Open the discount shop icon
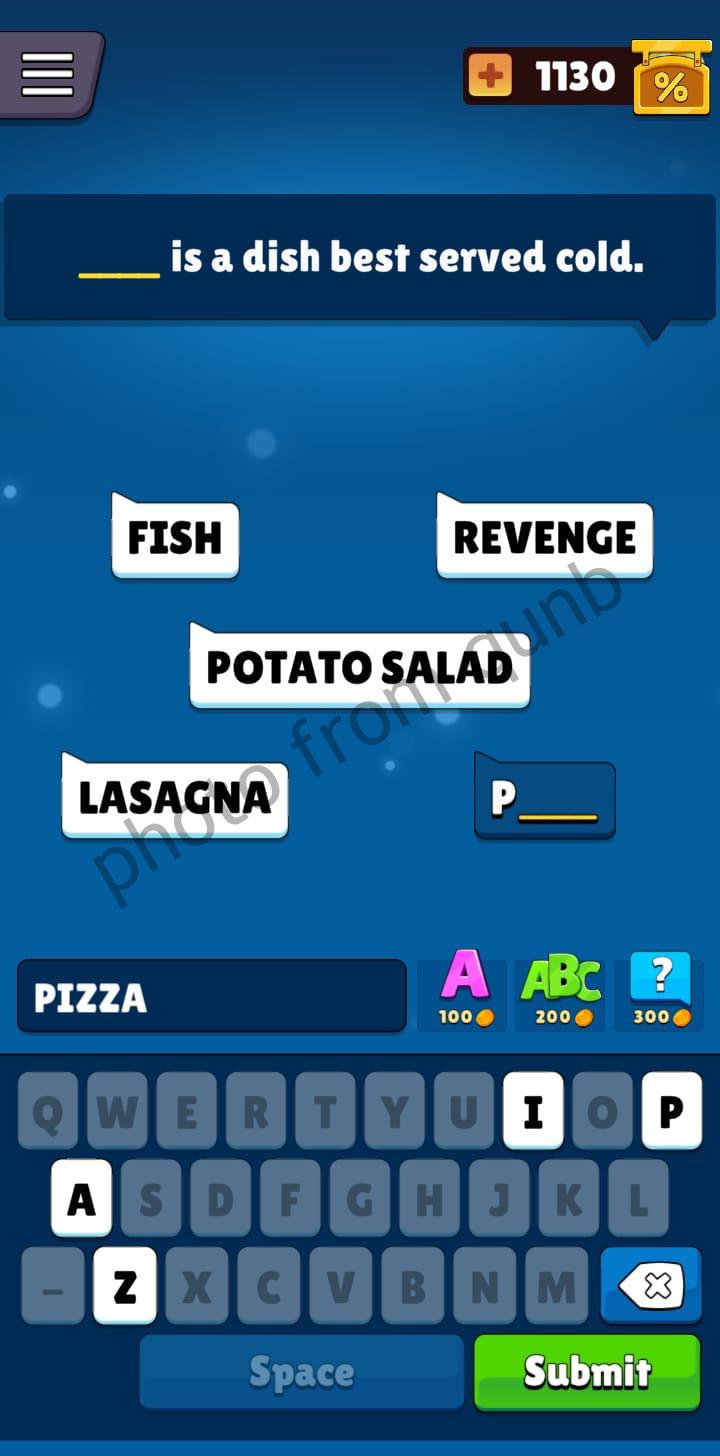720x1456 pixels. [671, 80]
